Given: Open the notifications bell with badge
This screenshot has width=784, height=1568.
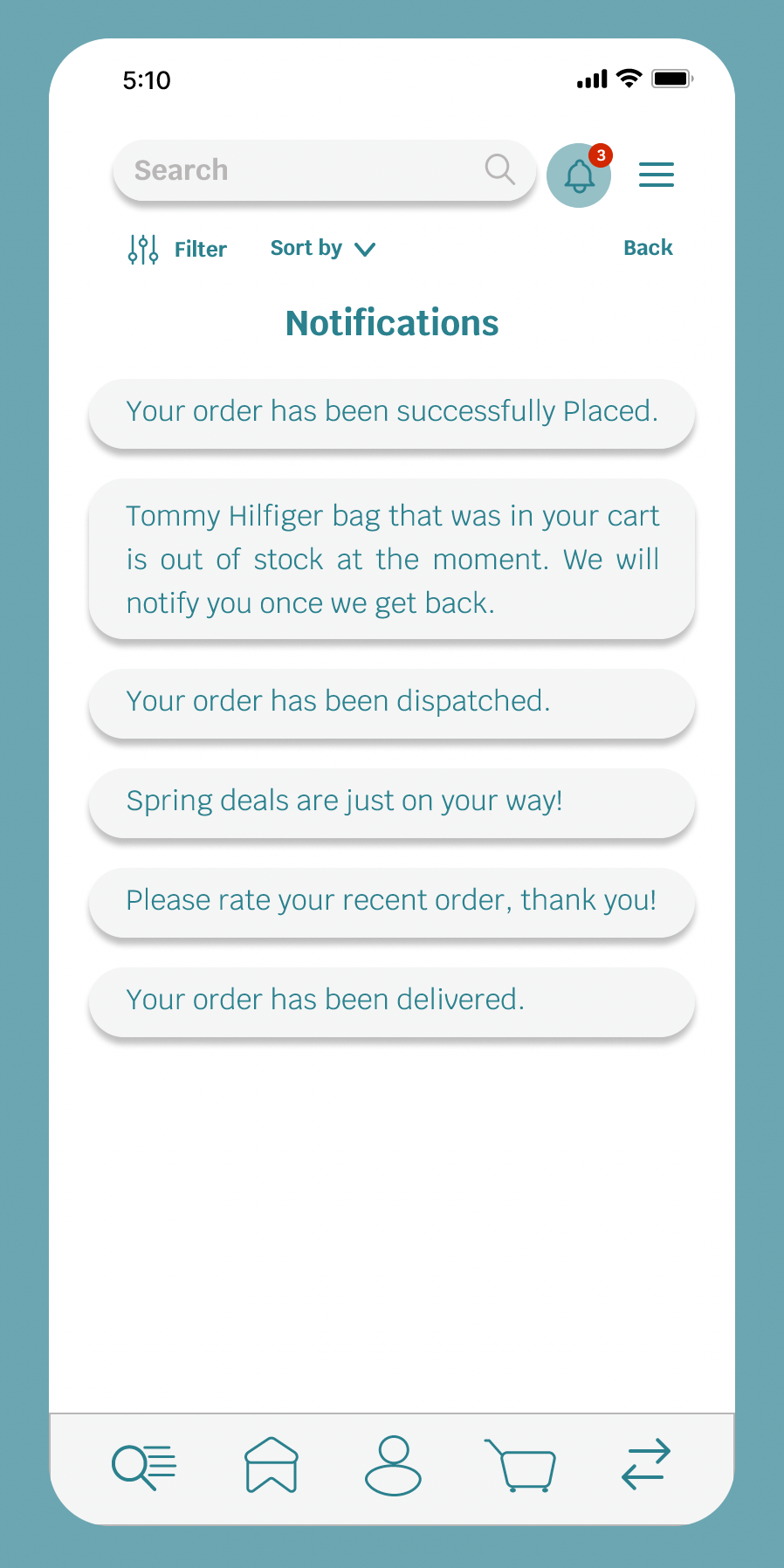Looking at the screenshot, I should click(x=579, y=175).
